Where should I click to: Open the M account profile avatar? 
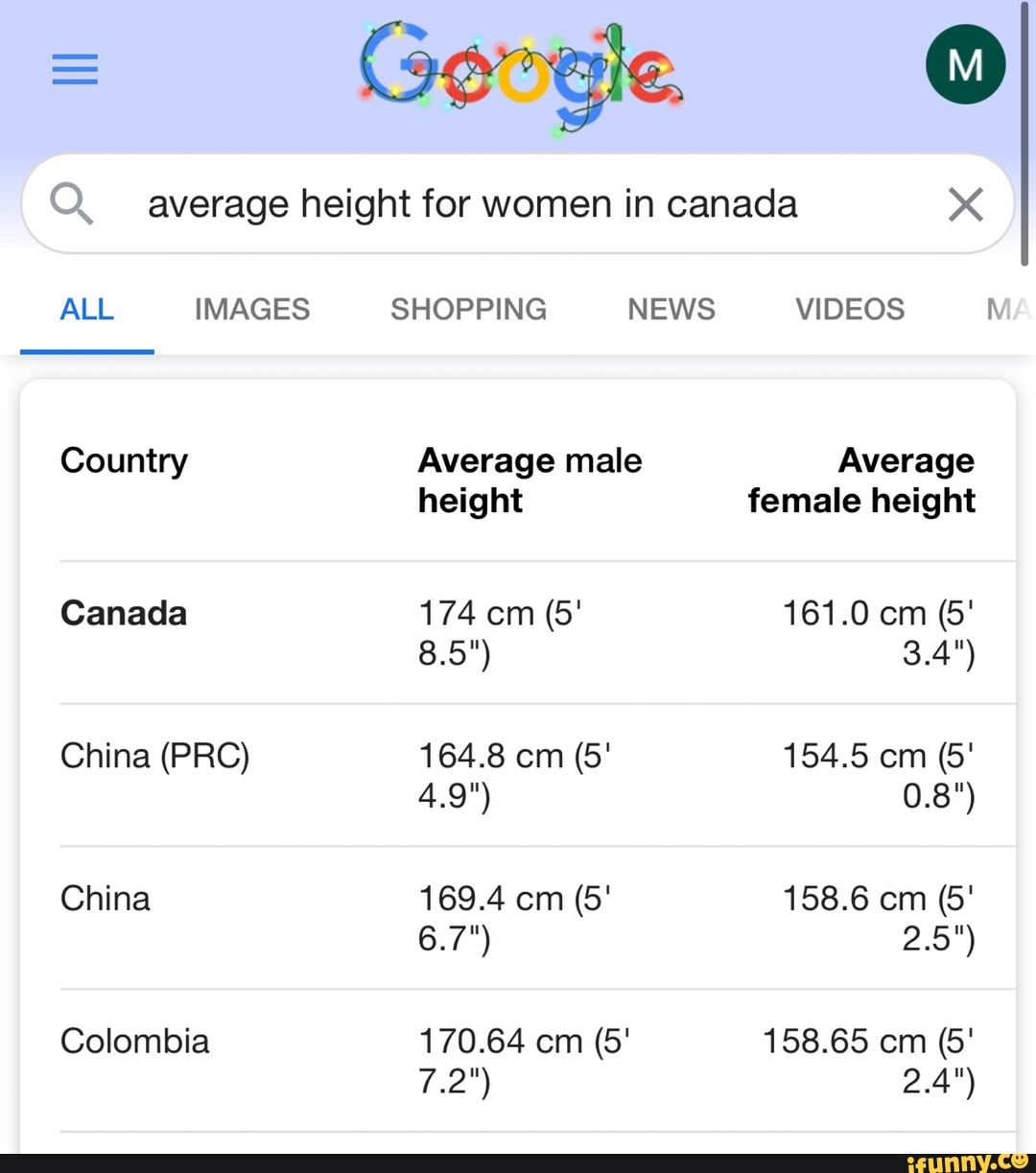[965, 64]
